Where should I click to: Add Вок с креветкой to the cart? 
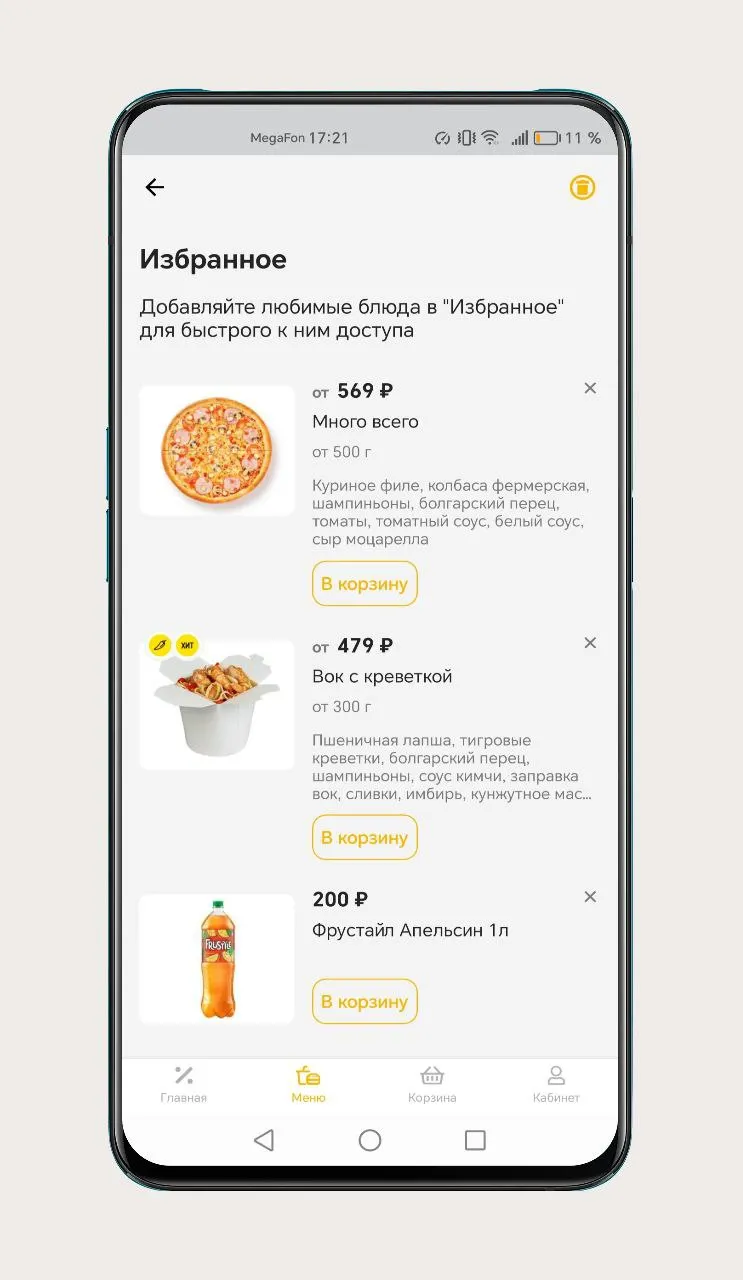point(364,838)
